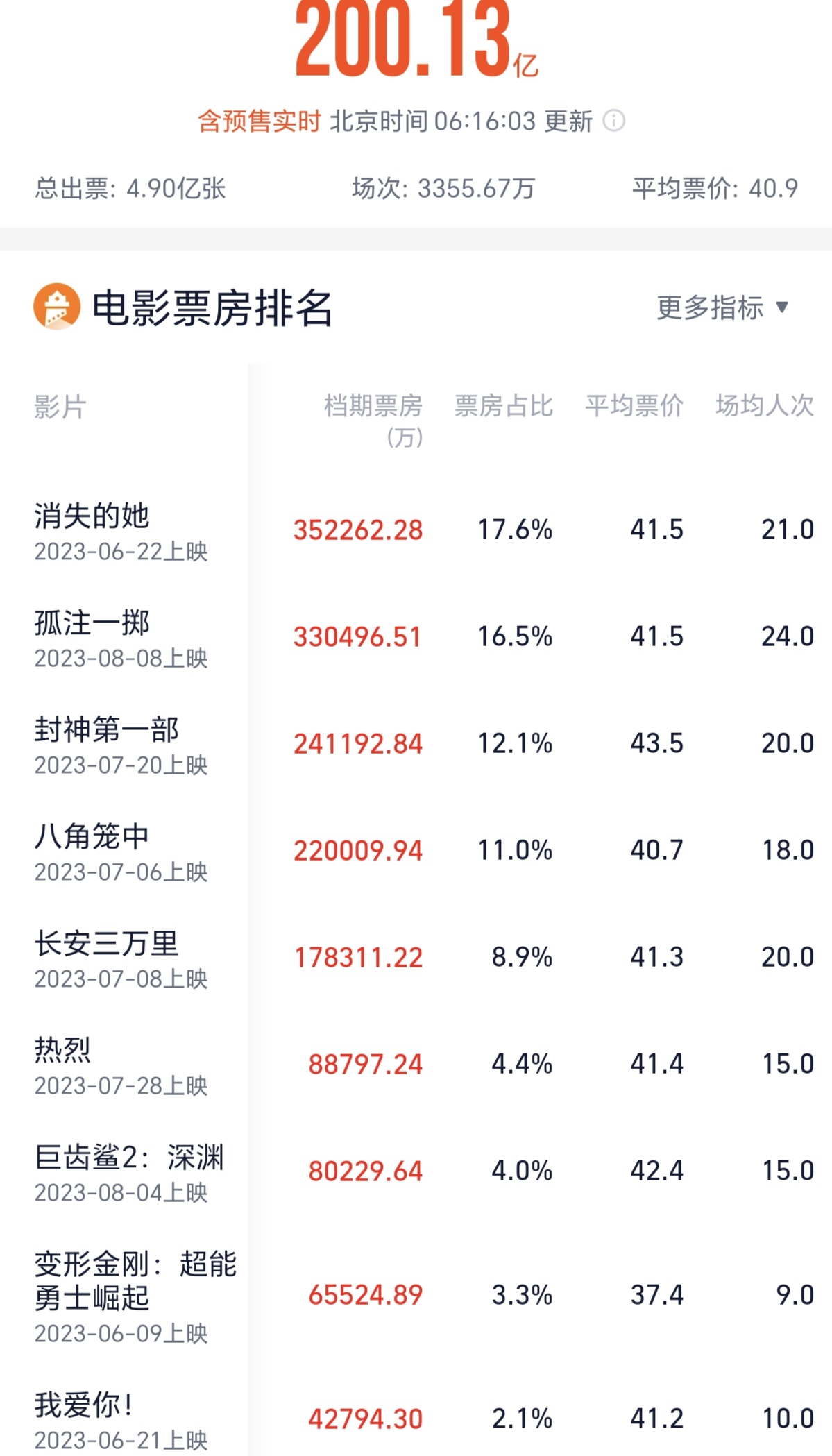The image size is (832, 1456).
Task: Open 巨齿鲨2：深渊 entry
Action: click(x=130, y=1158)
